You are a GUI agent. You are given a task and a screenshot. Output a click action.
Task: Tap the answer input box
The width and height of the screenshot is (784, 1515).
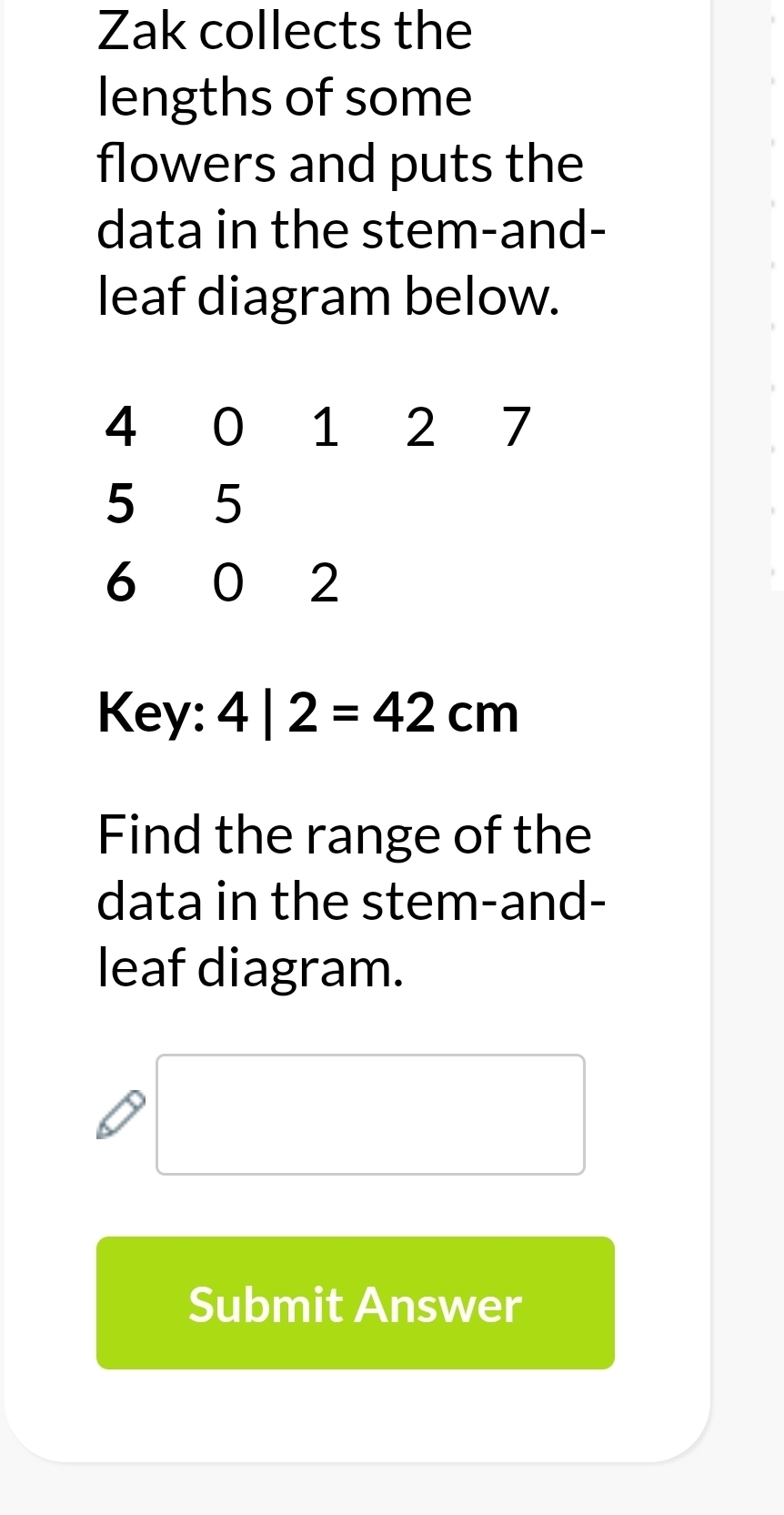370,1114
